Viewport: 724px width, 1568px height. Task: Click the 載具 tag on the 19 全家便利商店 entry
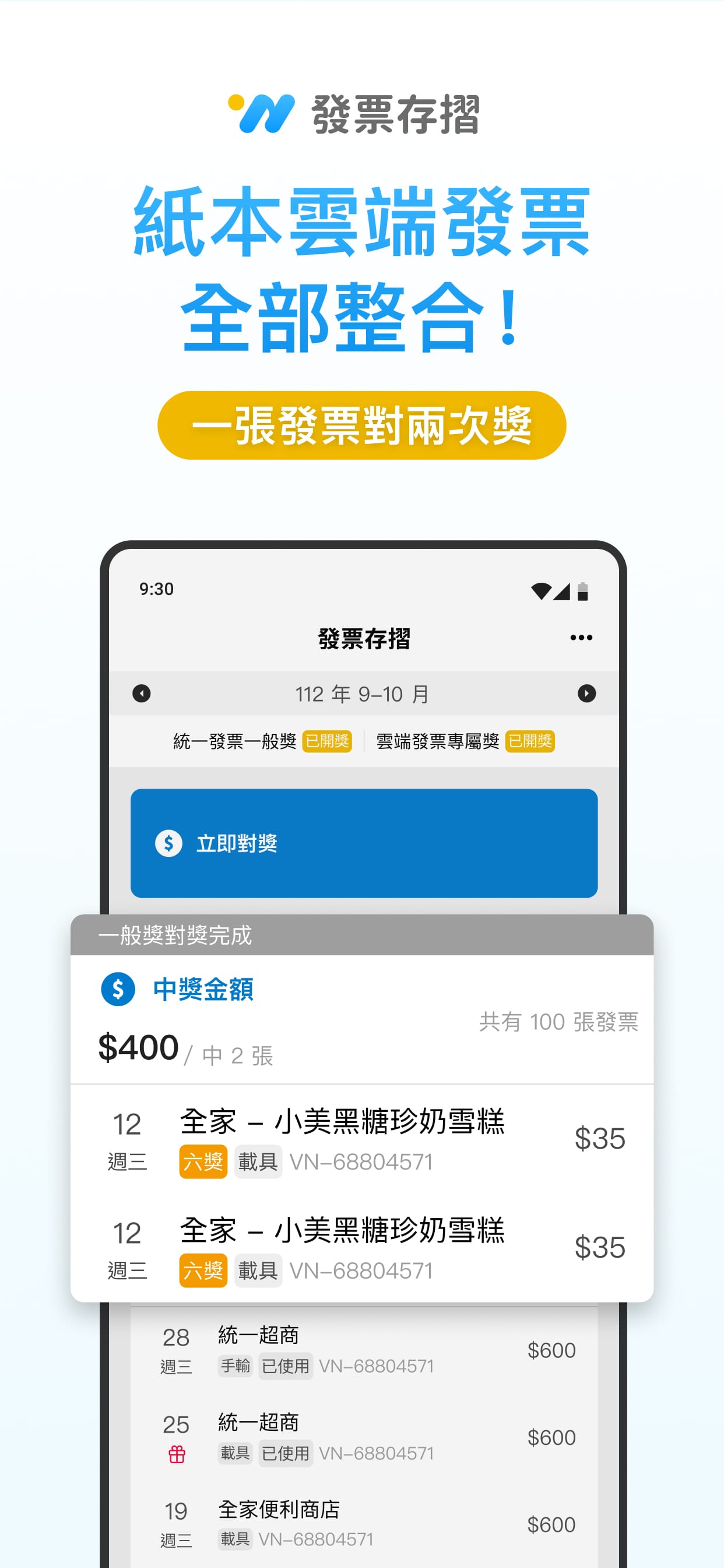pyautogui.click(x=234, y=1539)
